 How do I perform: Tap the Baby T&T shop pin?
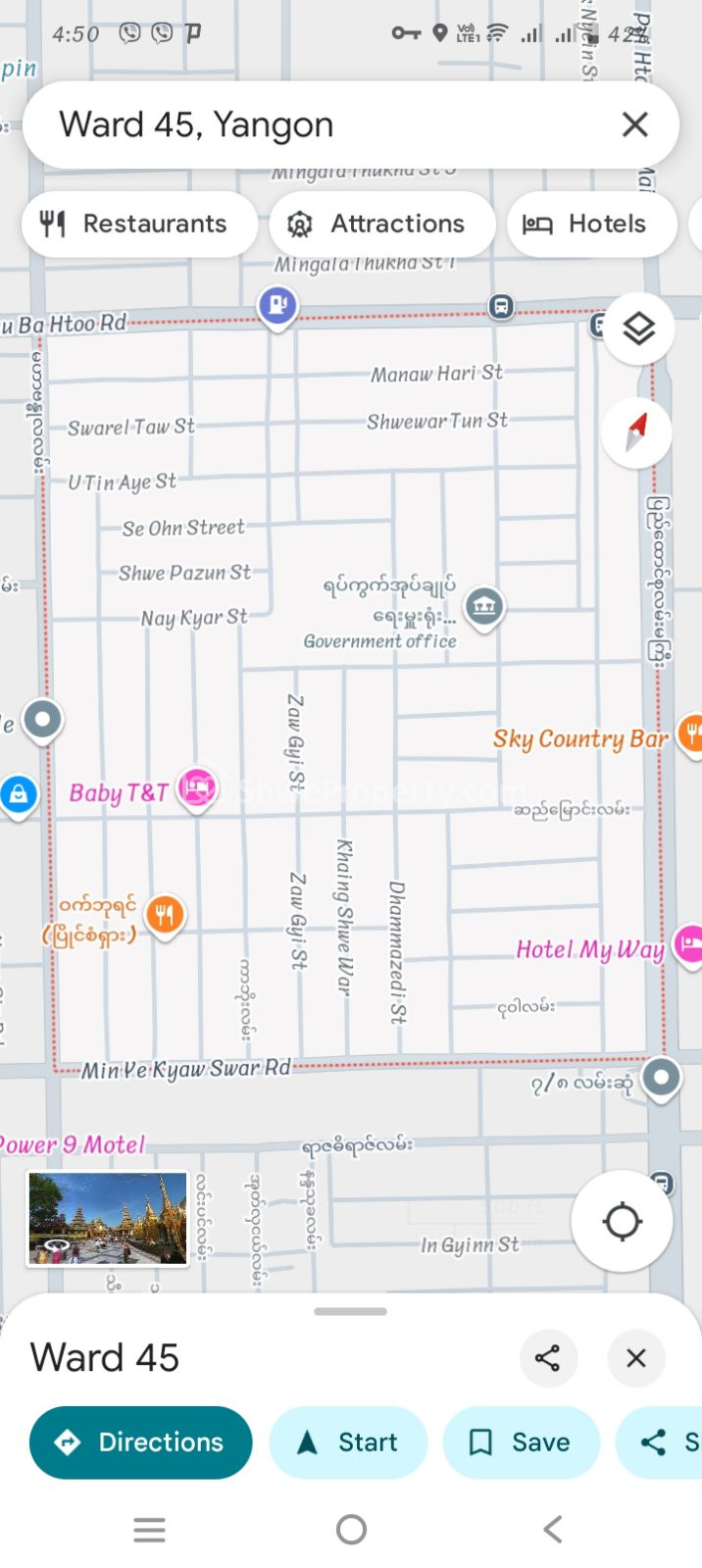[198, 788]
